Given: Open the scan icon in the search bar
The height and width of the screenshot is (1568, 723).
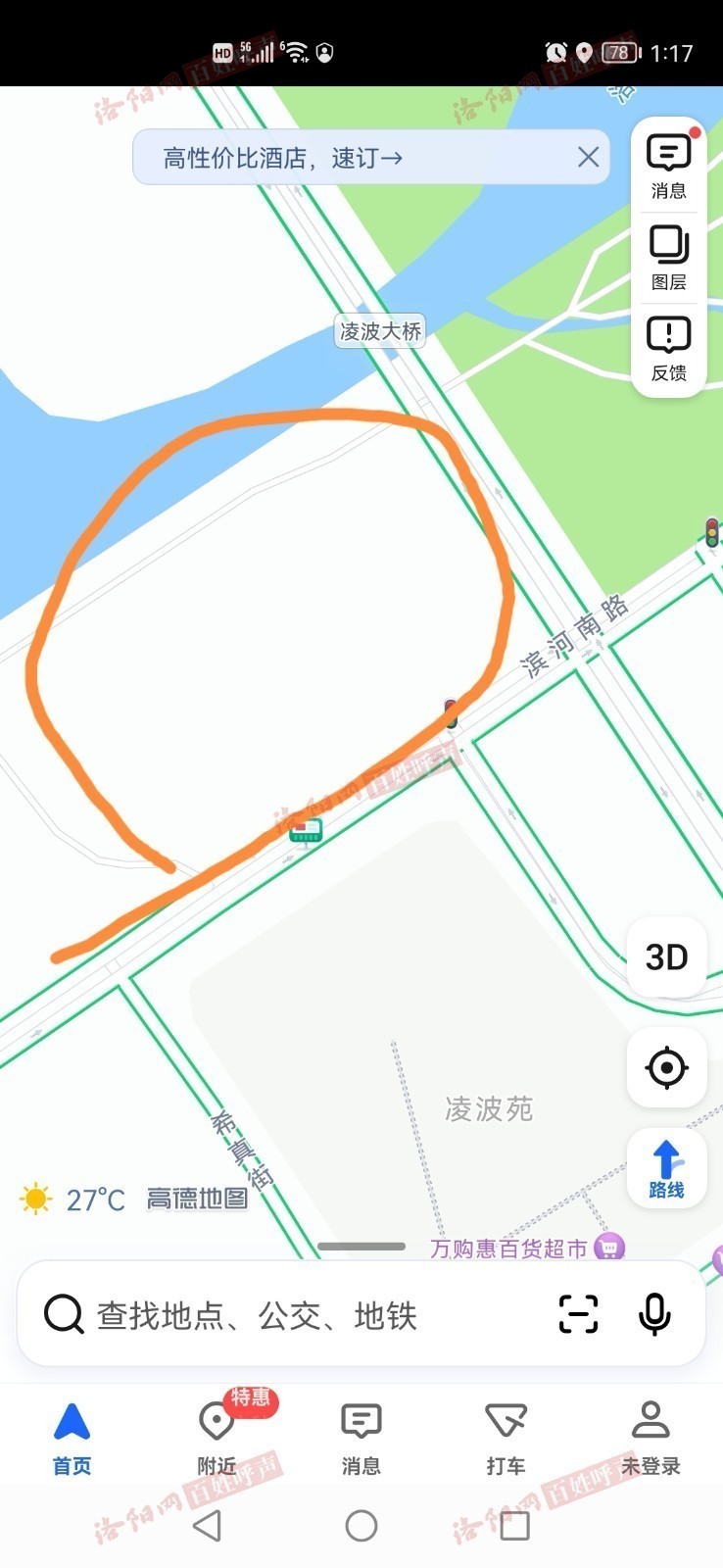Looking at the screenshot, I should click(578, 1314).
